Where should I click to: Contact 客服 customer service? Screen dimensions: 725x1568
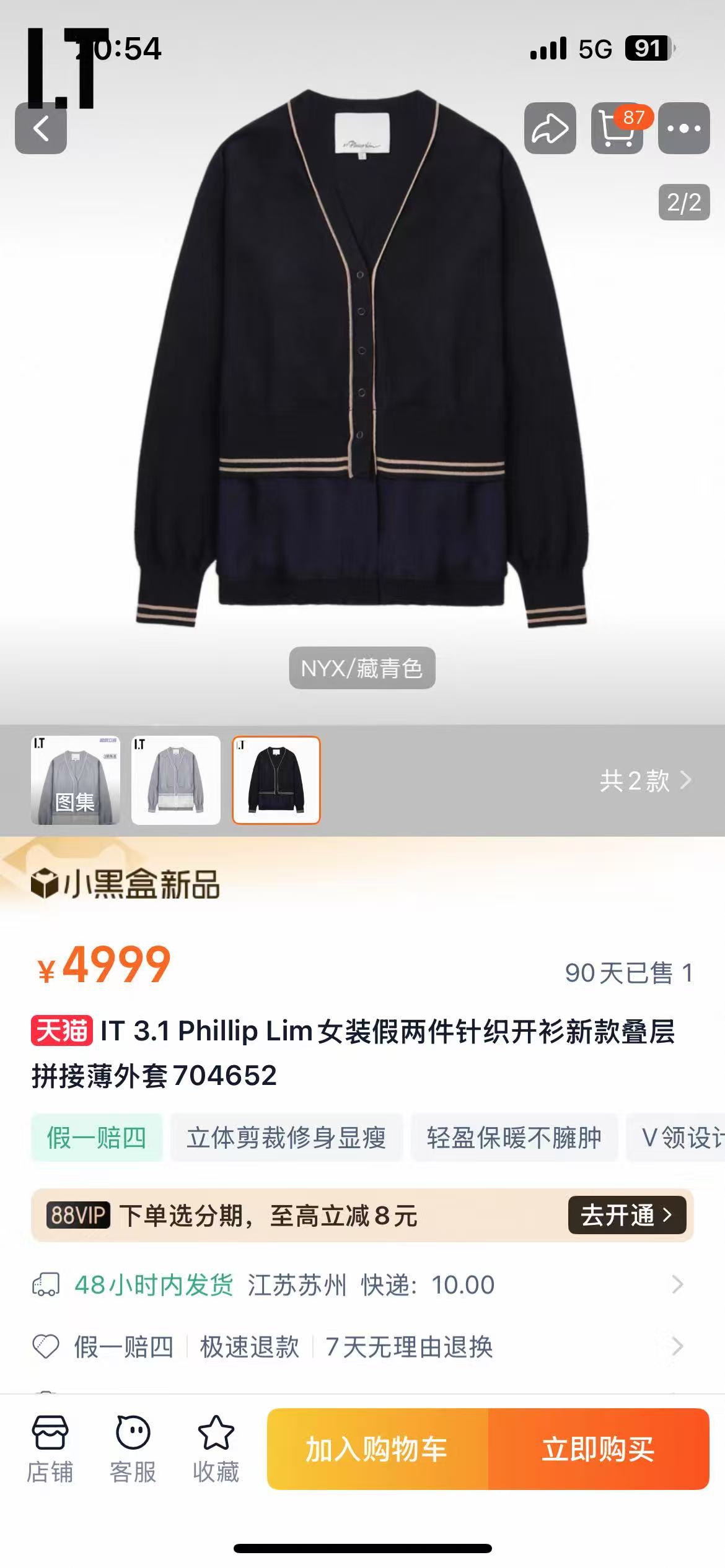click(133, 1449)
